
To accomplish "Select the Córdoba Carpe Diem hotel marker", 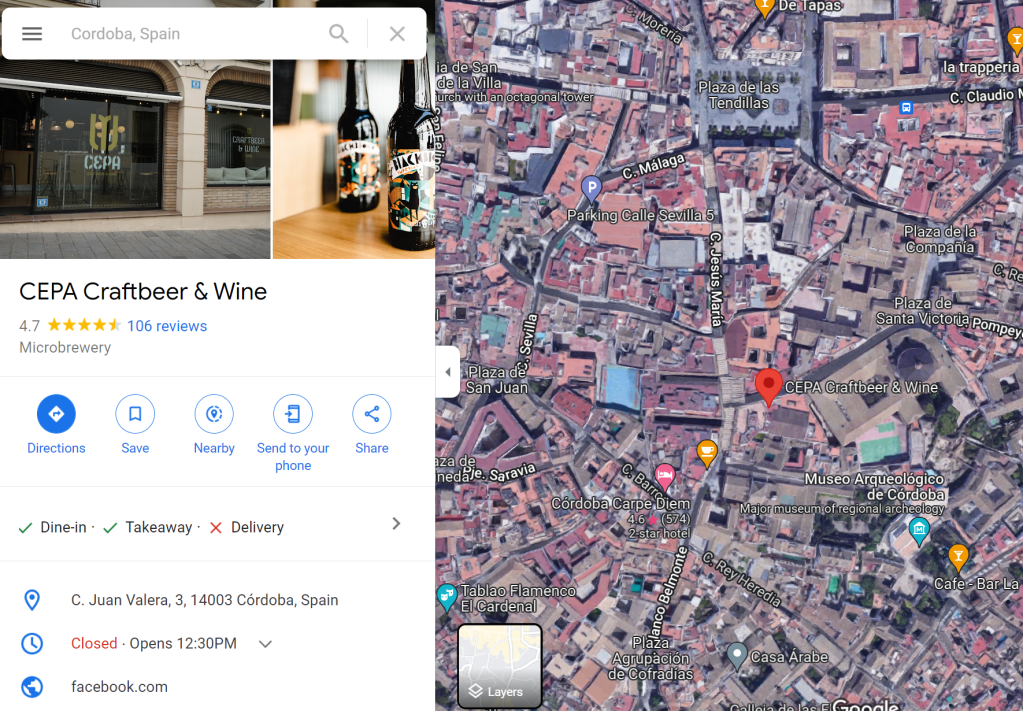I will 664,475.
